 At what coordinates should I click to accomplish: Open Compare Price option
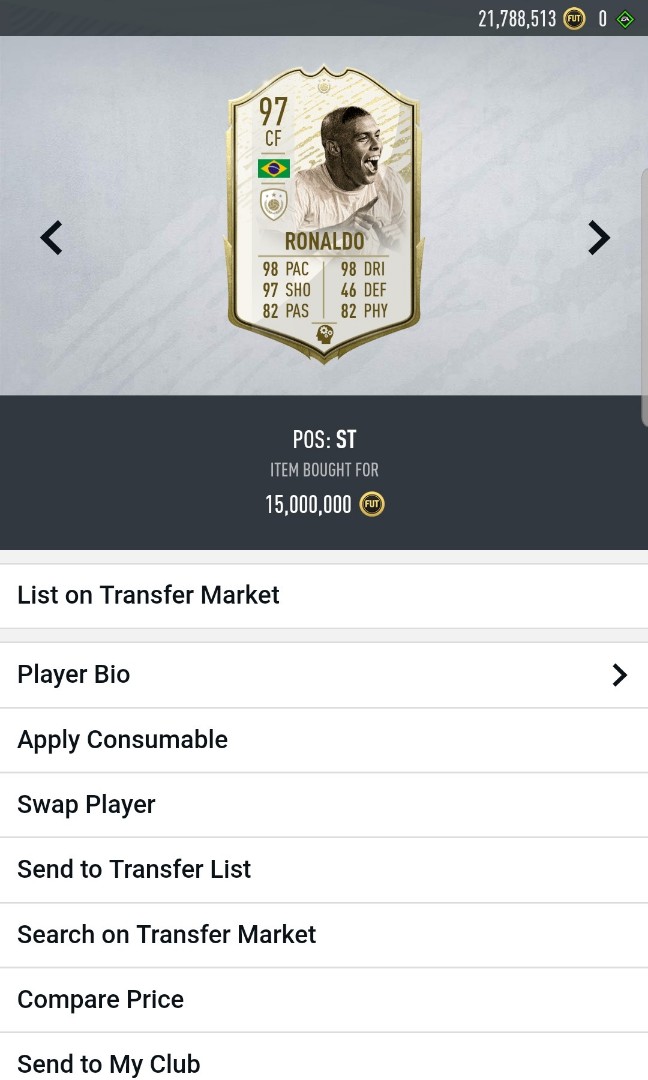tap(324, 1000)
